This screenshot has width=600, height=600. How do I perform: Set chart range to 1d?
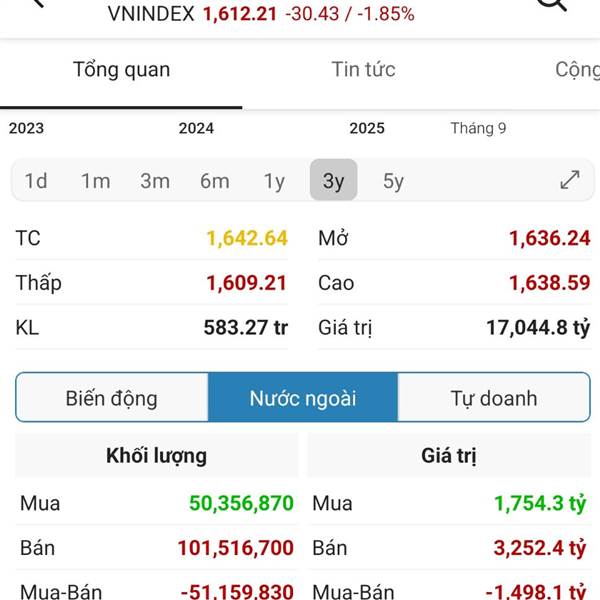36,181
